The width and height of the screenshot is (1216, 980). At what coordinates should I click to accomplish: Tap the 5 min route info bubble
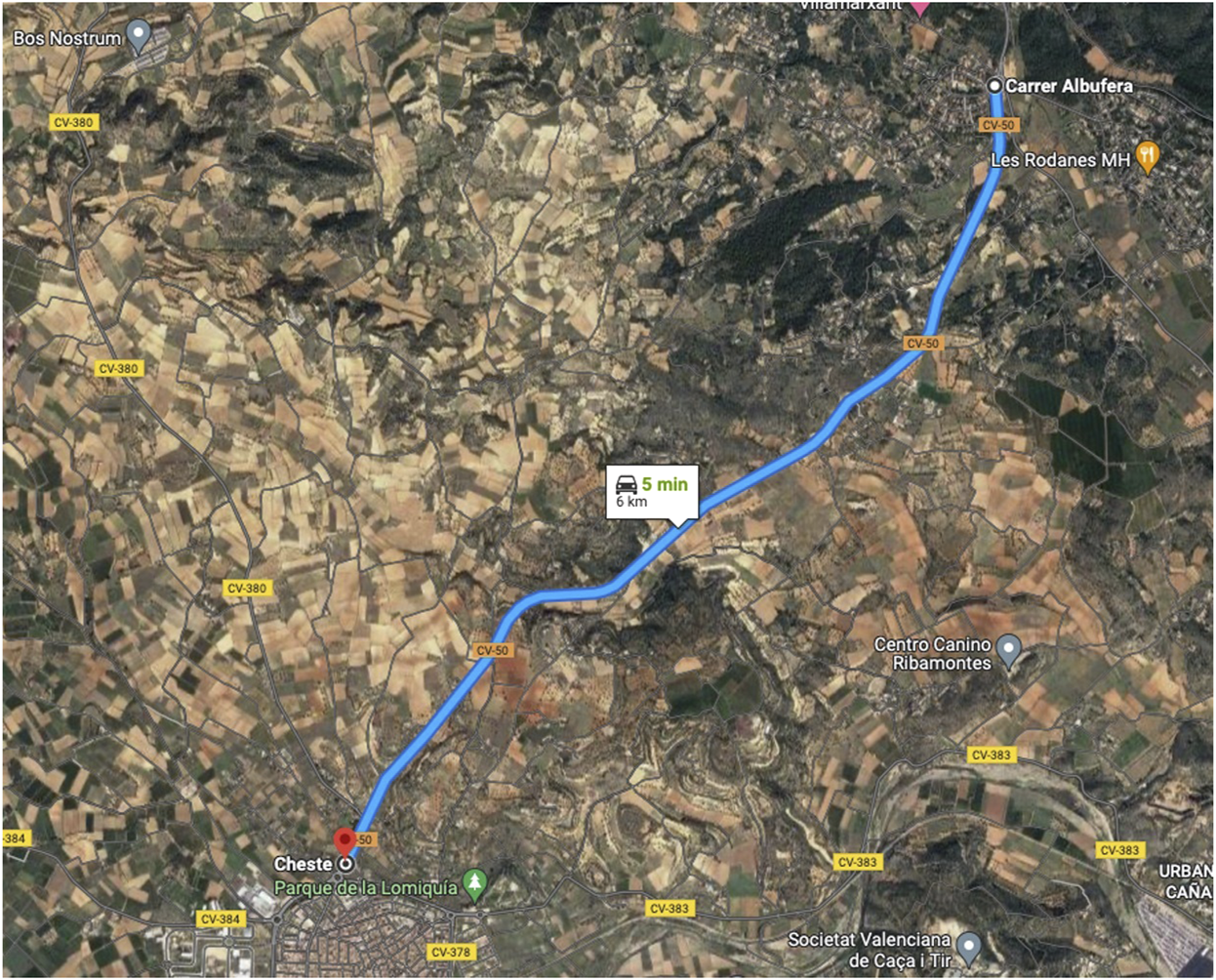(652, 491)
